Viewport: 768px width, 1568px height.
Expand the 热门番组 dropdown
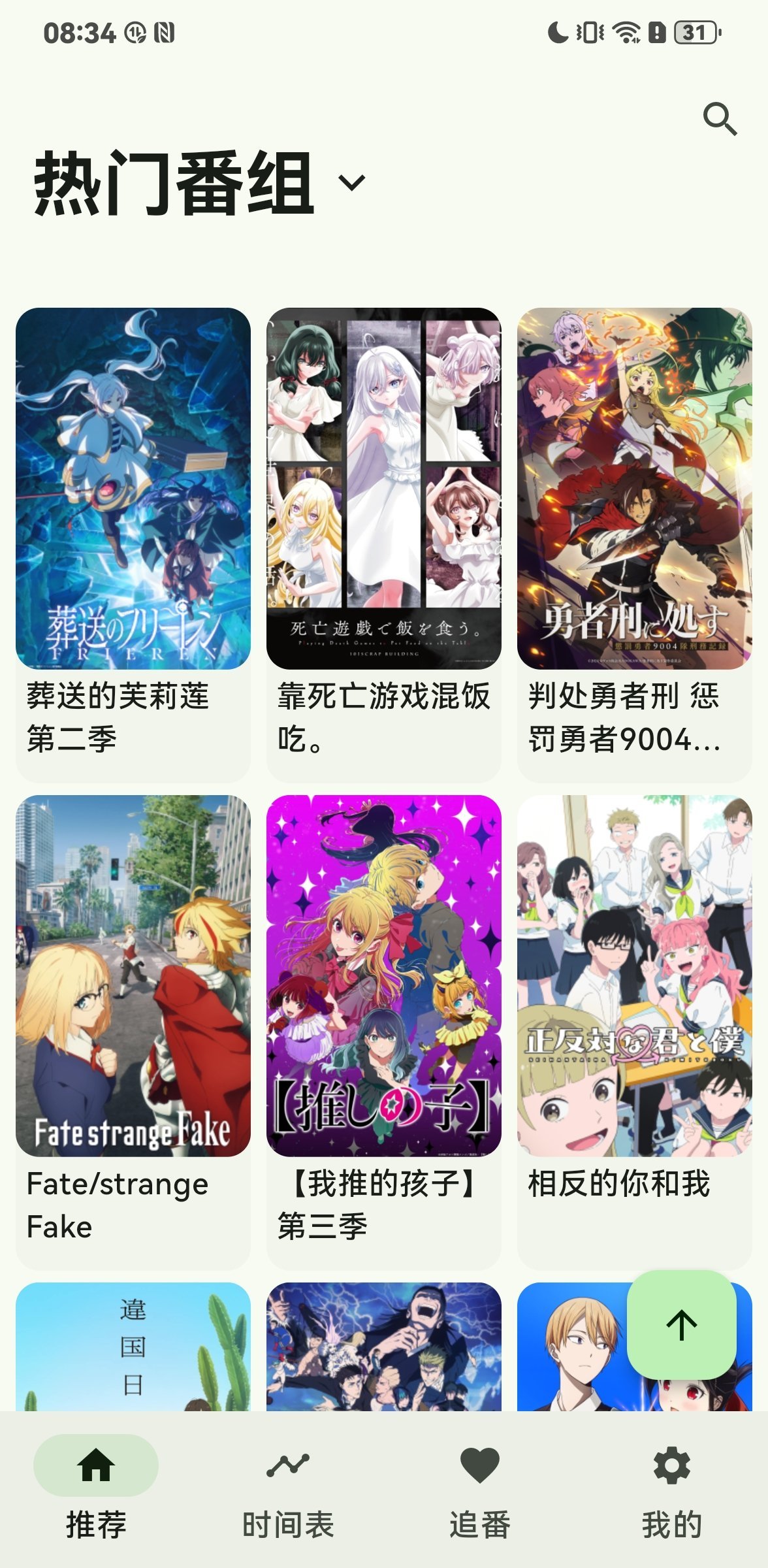(x=352, y=182)
